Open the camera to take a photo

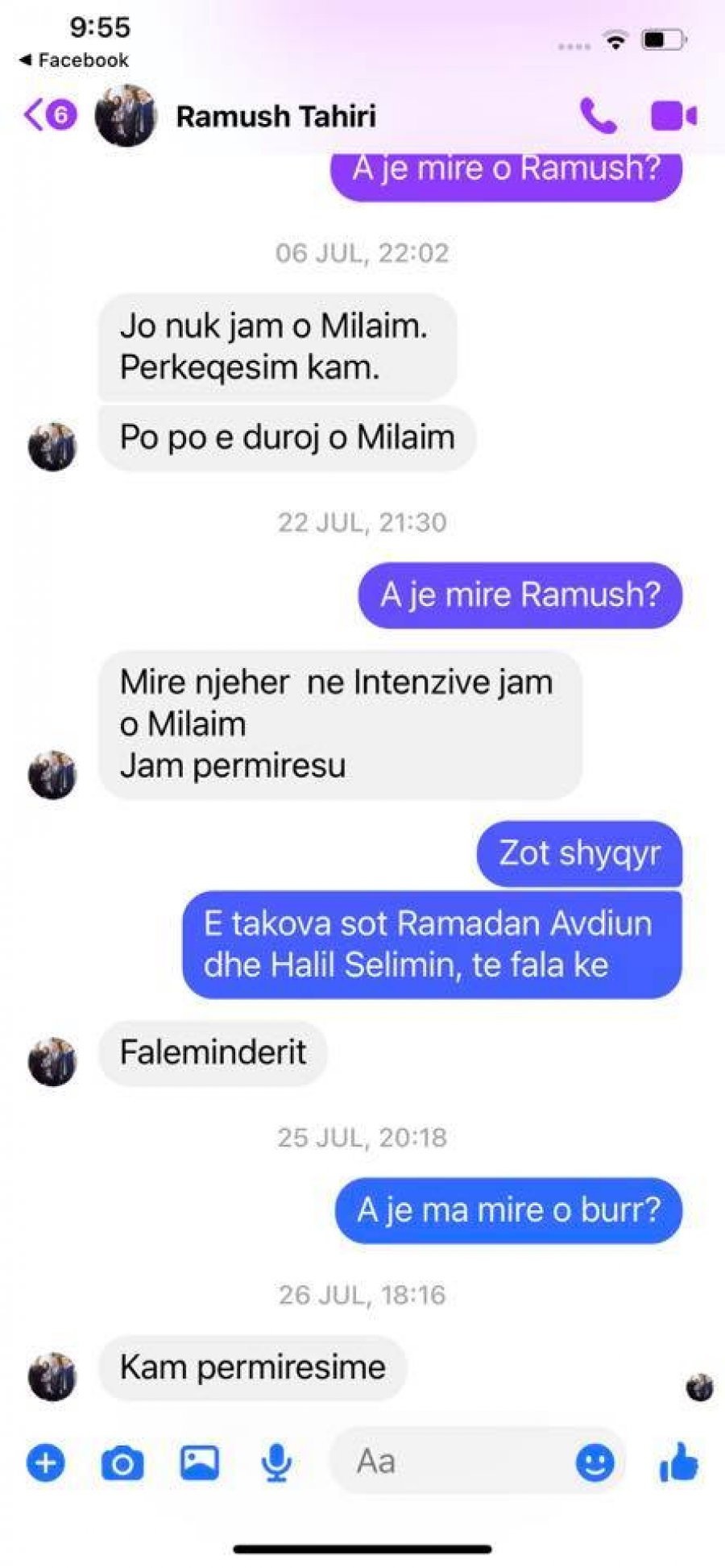point(122,1462)
